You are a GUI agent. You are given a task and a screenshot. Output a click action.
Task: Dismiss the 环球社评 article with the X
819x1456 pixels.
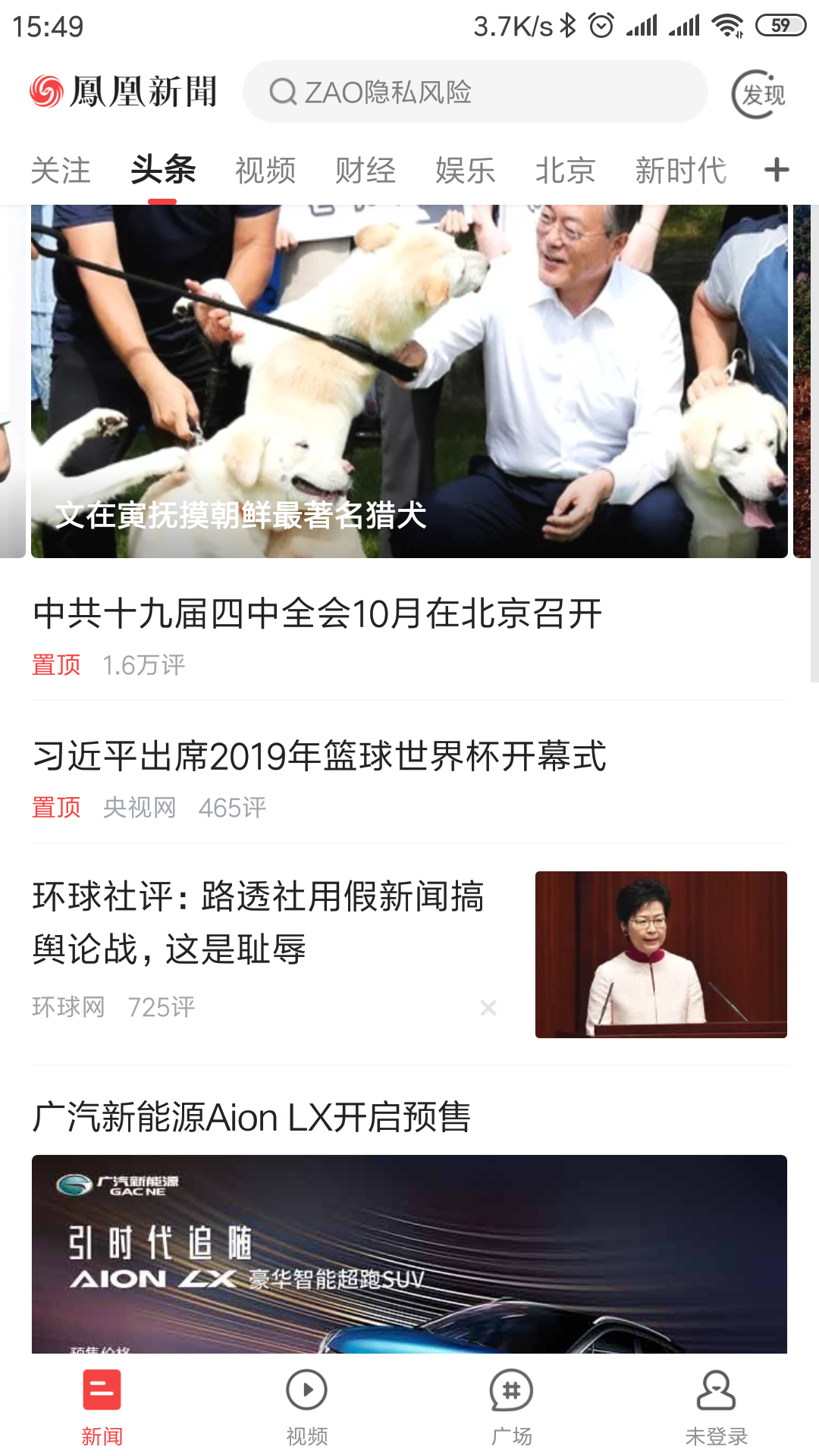[488, 1008]
